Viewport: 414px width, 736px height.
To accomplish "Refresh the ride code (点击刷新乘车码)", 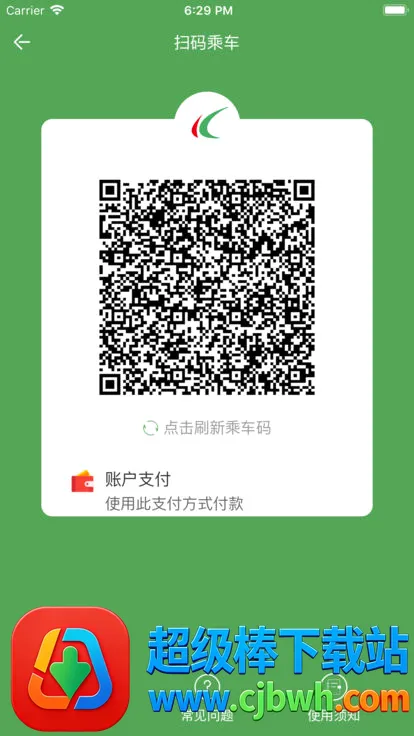I will tap(207, 428).
